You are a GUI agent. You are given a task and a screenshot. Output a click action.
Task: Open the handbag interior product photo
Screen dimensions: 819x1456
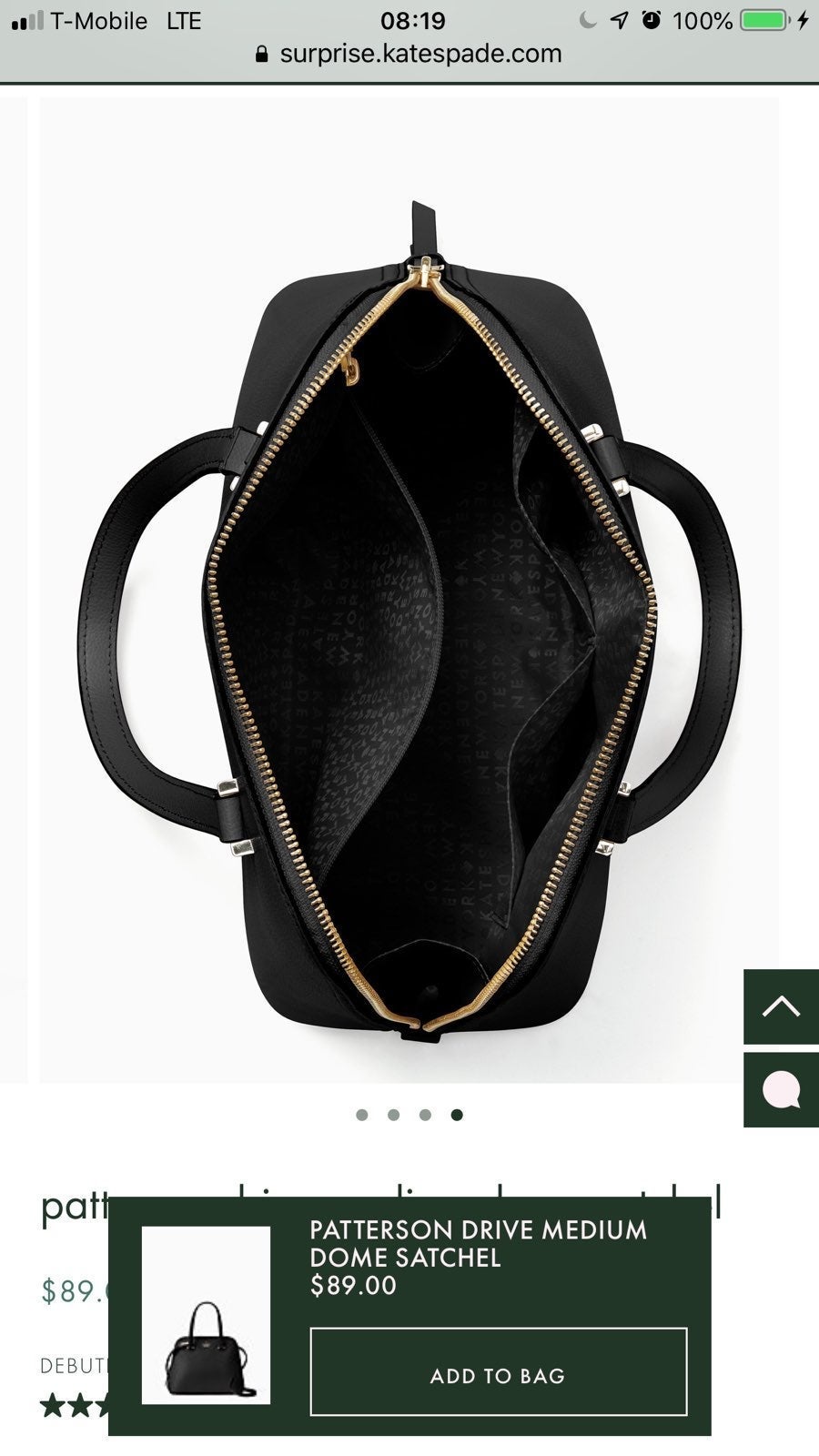[x=409, y=590]
